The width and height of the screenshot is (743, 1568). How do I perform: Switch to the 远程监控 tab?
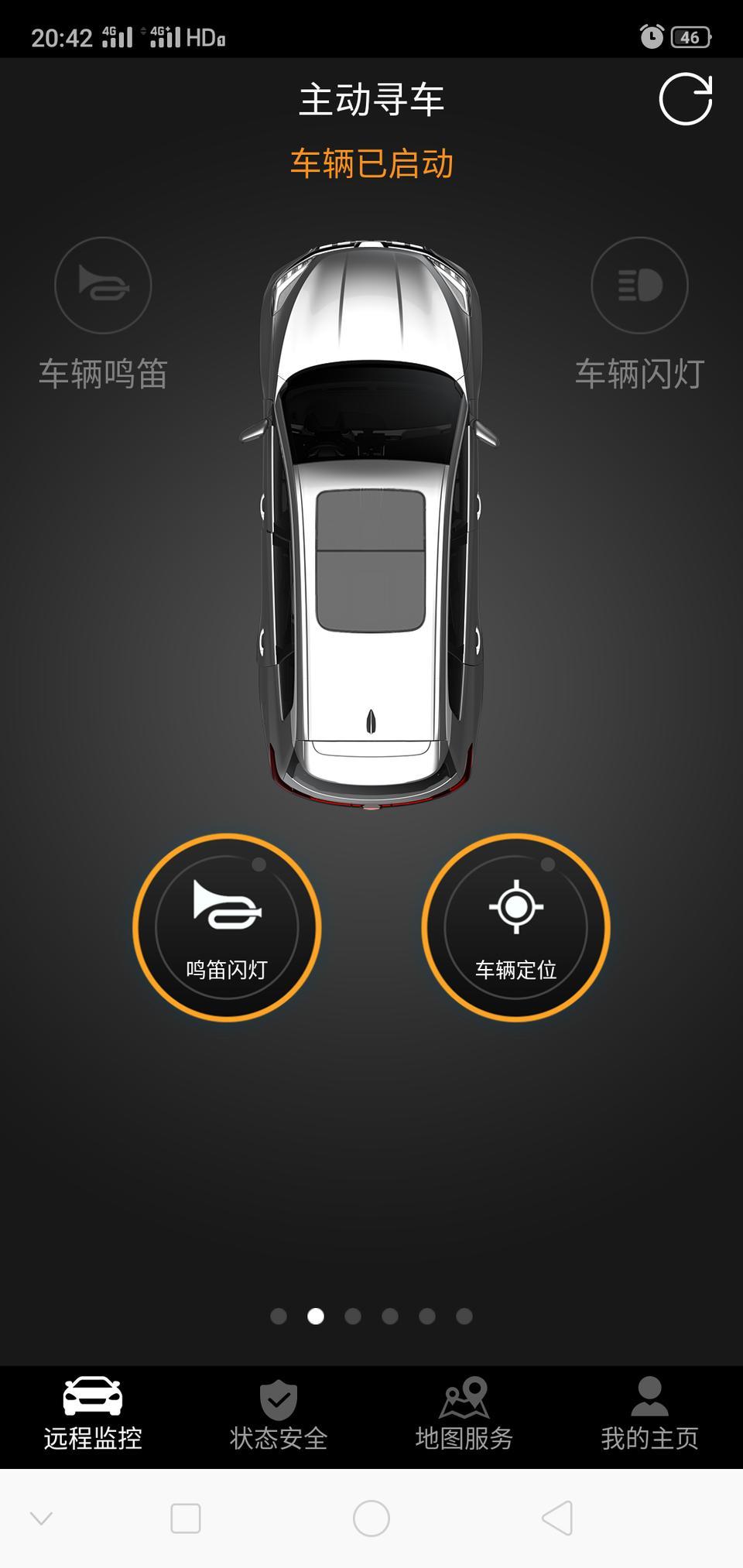click(93, 1415)
